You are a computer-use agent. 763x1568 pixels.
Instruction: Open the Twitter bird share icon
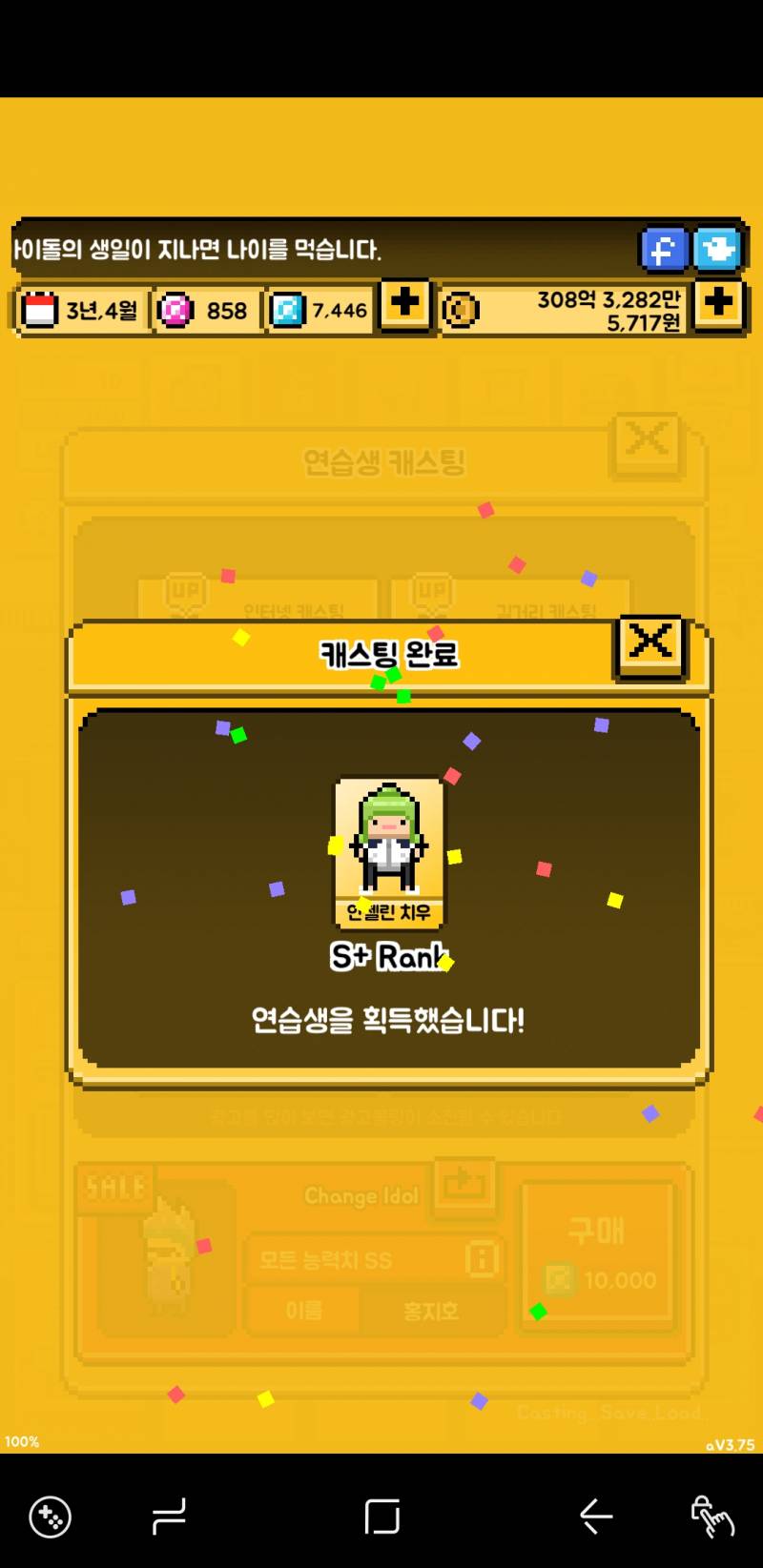point(718,250)
